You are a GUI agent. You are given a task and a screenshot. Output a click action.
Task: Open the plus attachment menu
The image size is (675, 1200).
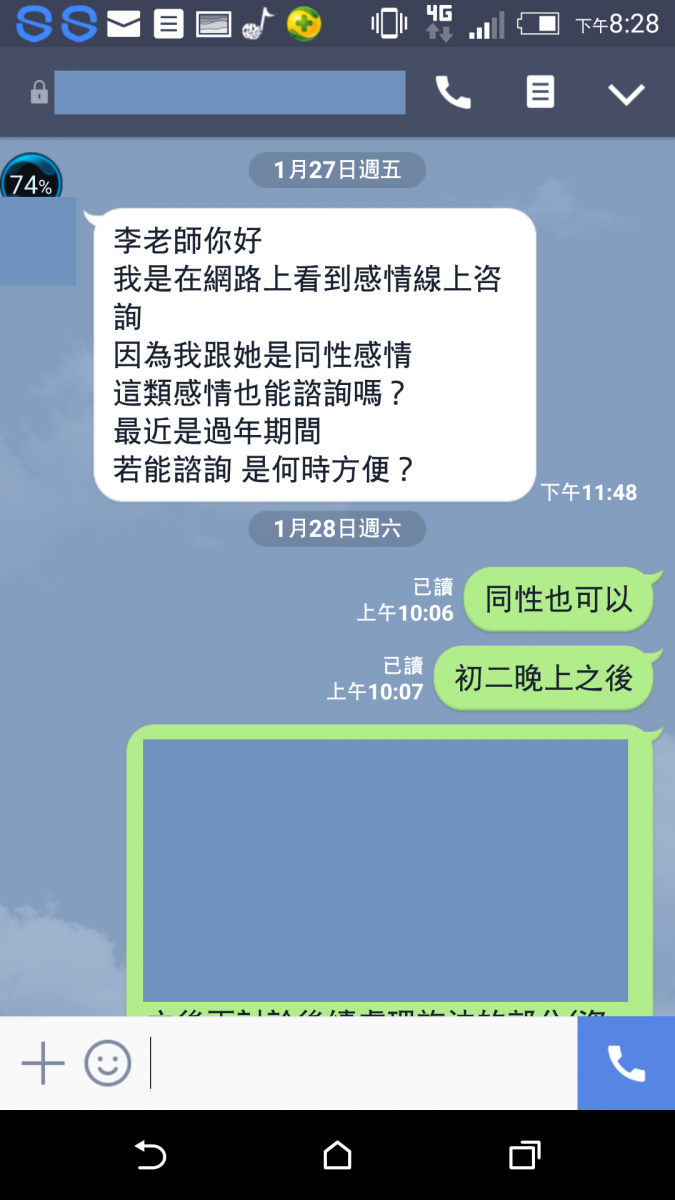(43, 1063)
